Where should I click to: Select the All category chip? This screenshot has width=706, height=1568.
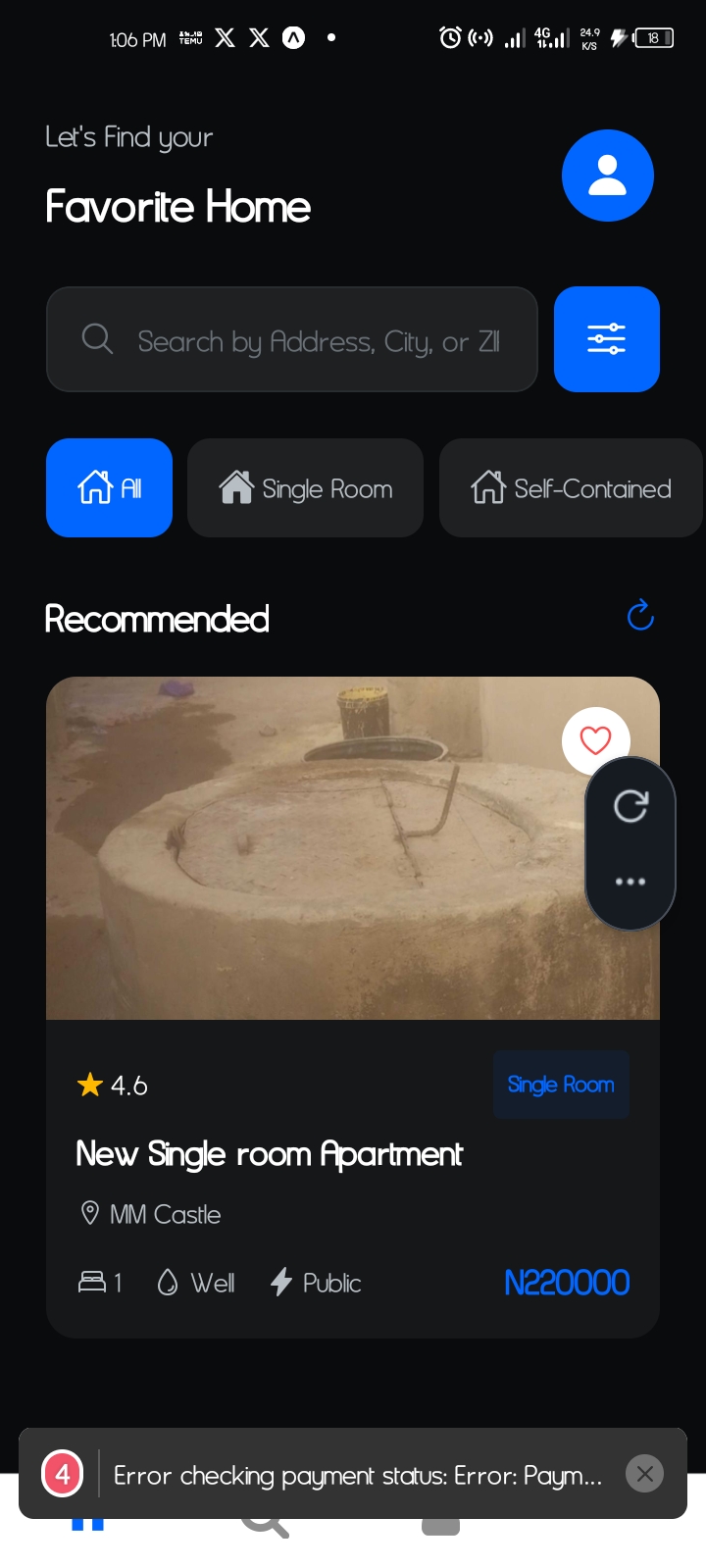(x=109, y=487)
